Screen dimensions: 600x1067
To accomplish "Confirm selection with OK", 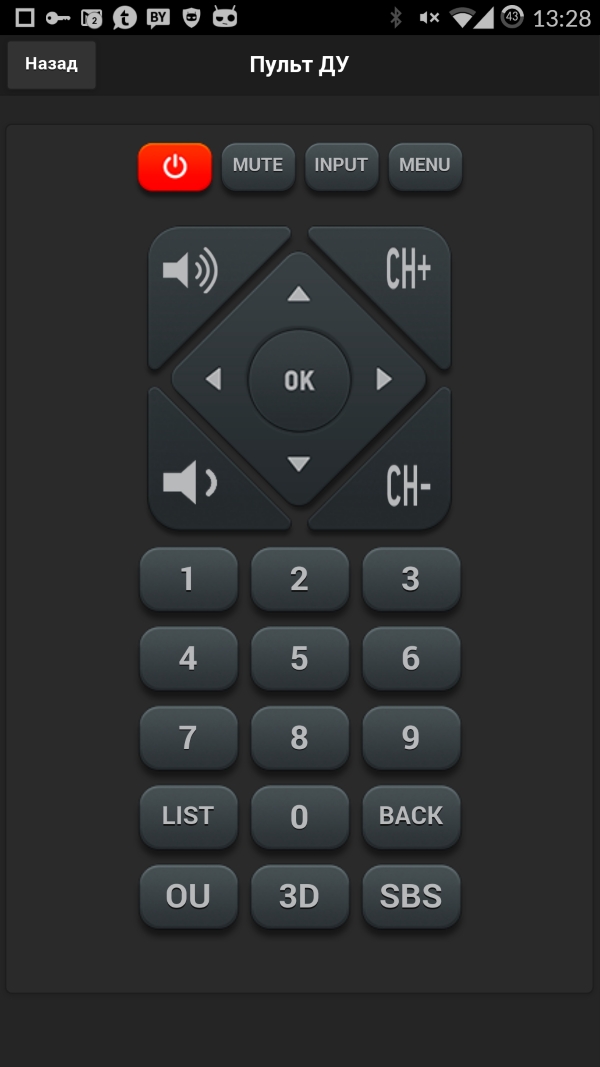I will 299,380.
